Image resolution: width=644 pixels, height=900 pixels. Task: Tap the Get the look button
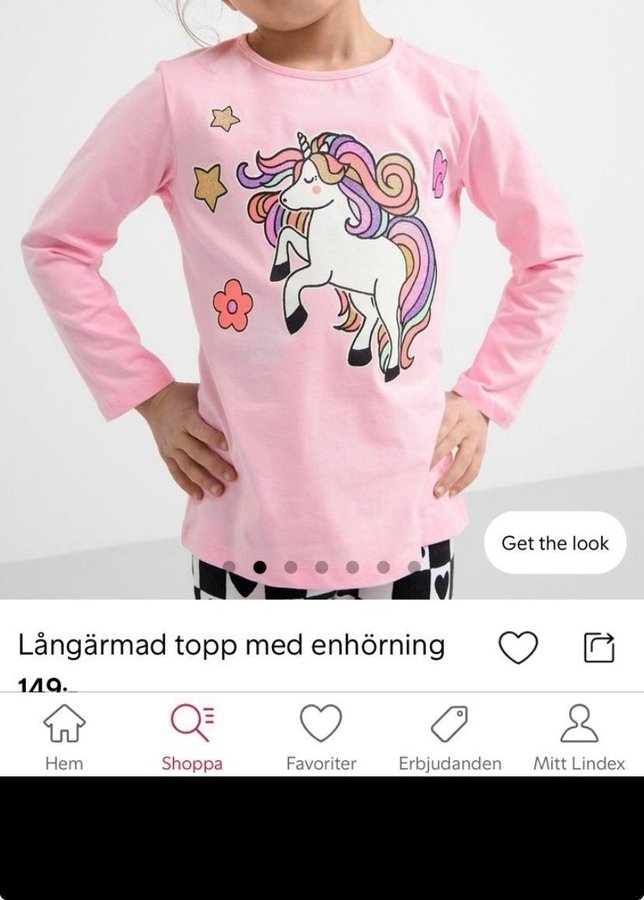pyautogui.click(x=555, y=544)
